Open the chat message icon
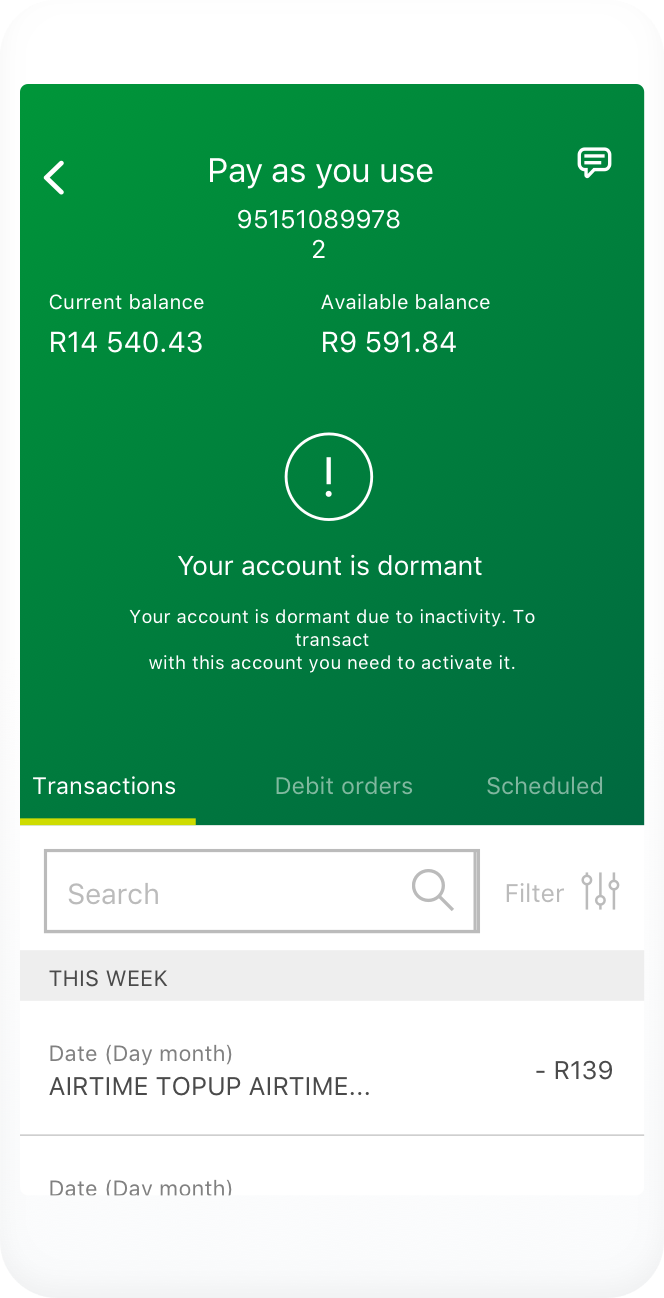This screenshot has height=1298, width=664. point(594,162)
